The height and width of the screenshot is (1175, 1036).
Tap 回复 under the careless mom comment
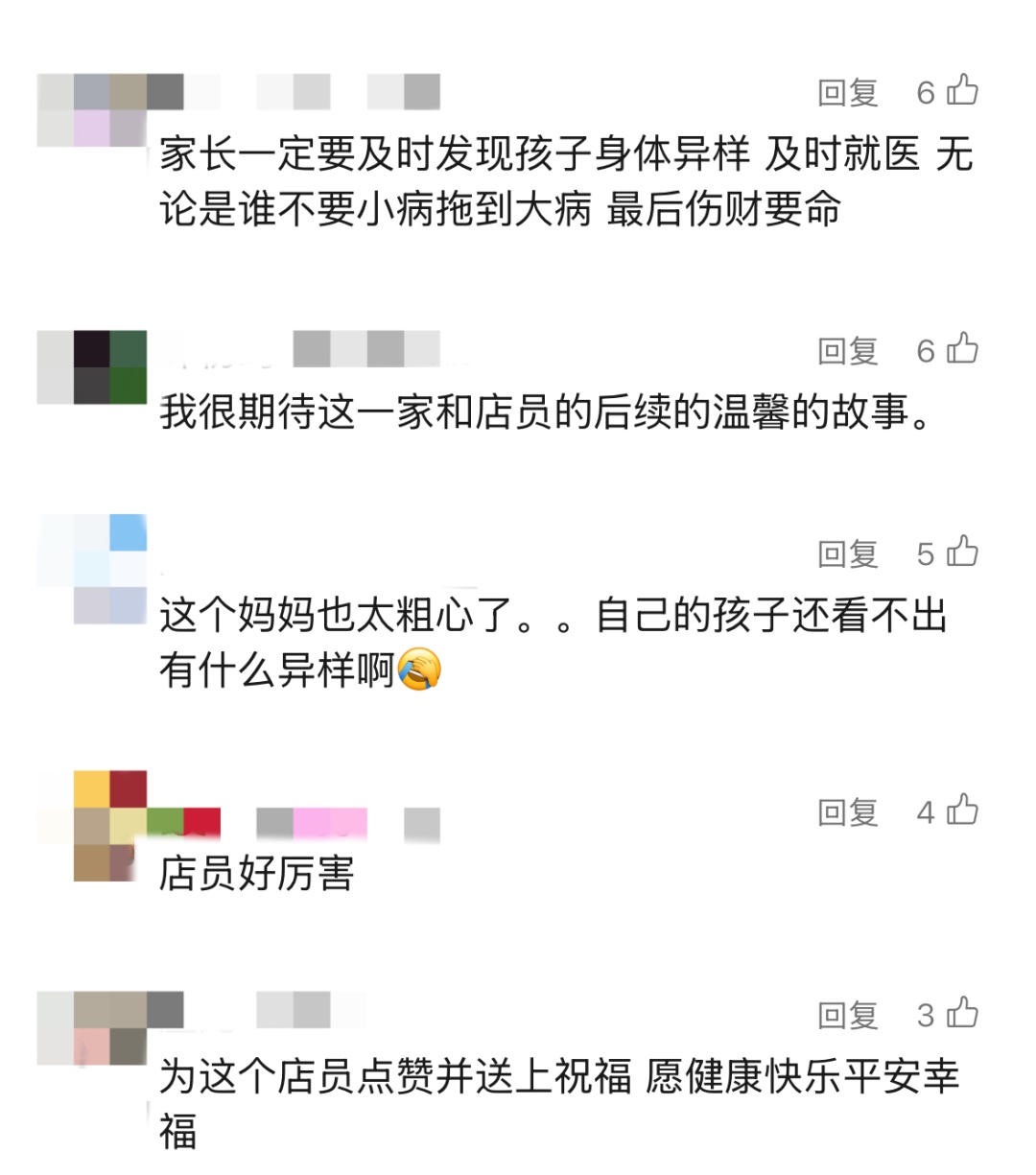[x=848, y=554]
